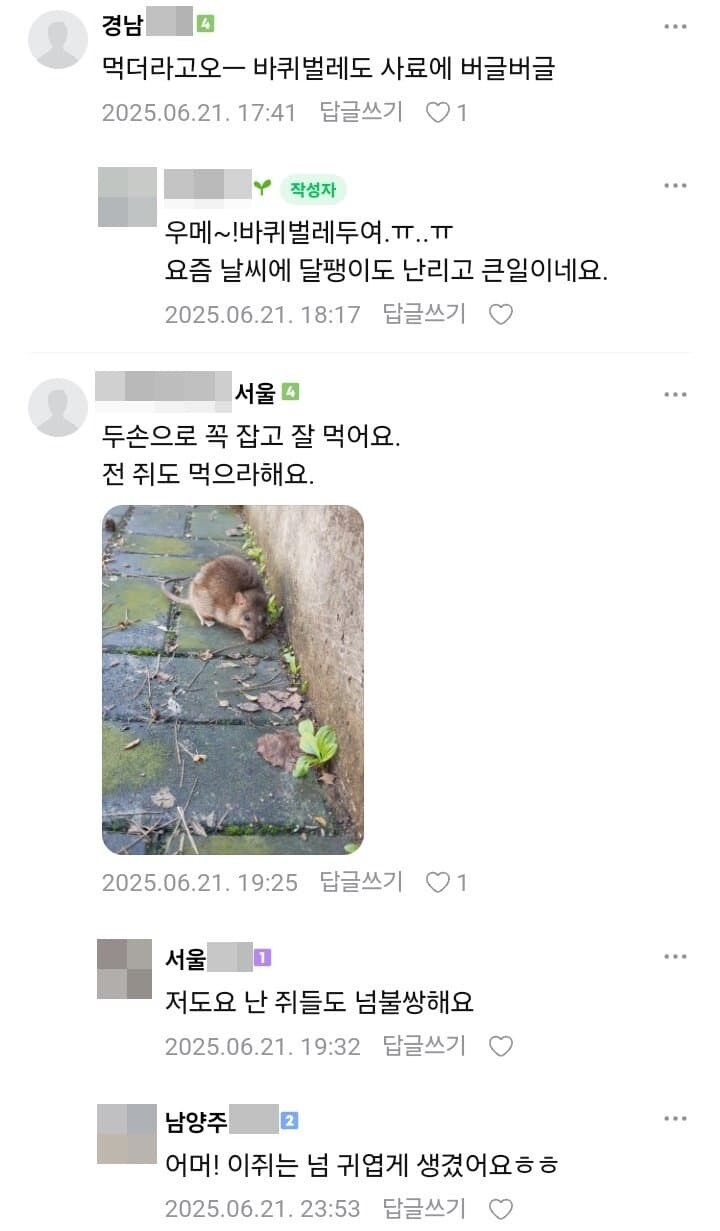The height and width of the screenshot is (1231, 720).
Task: Click the heart icon under 경남's comment
Action: click(437, 113)
